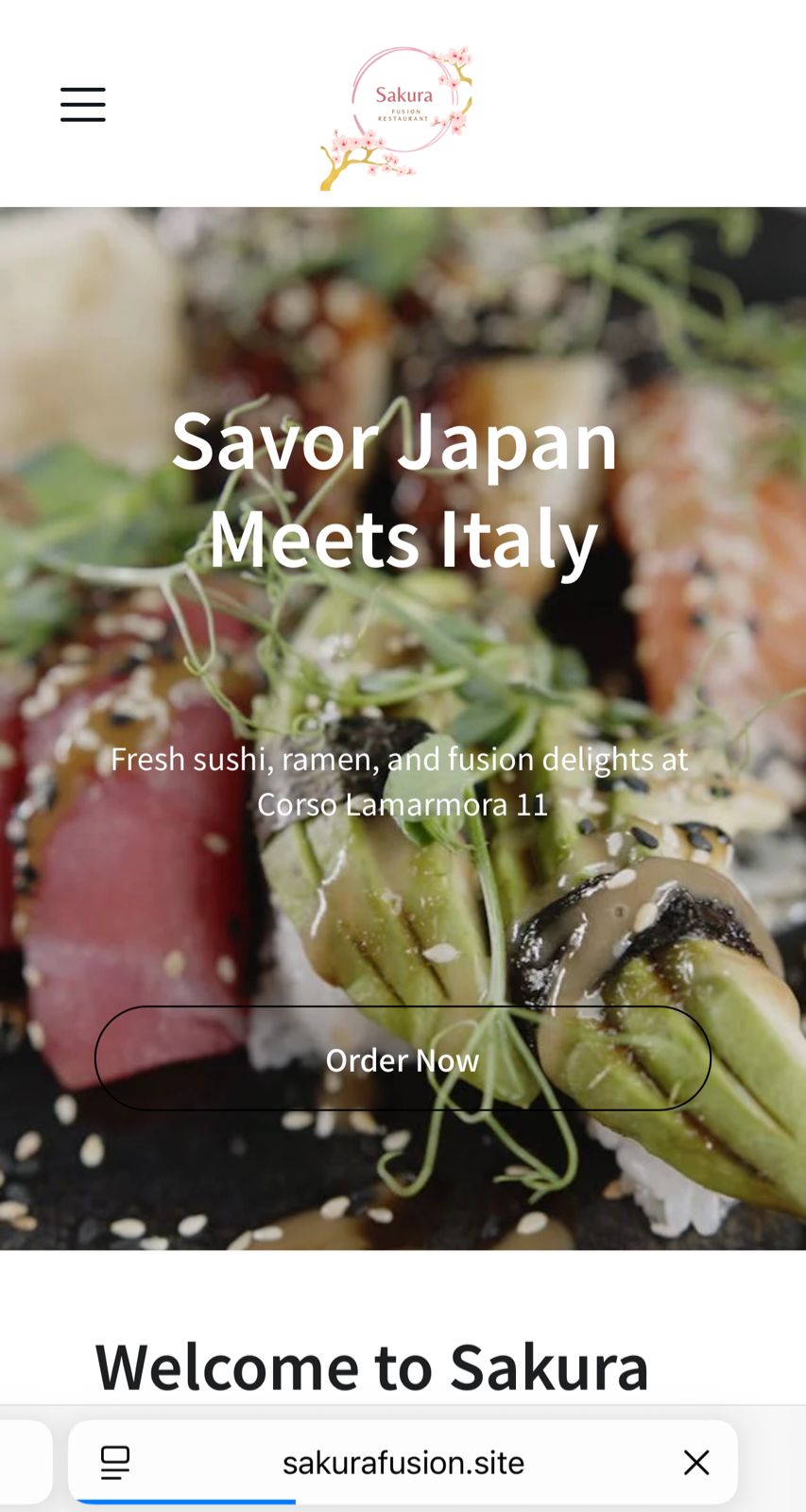Open the page options icon in address bar
The image size is (806, 1512).
pos(115,1462)
